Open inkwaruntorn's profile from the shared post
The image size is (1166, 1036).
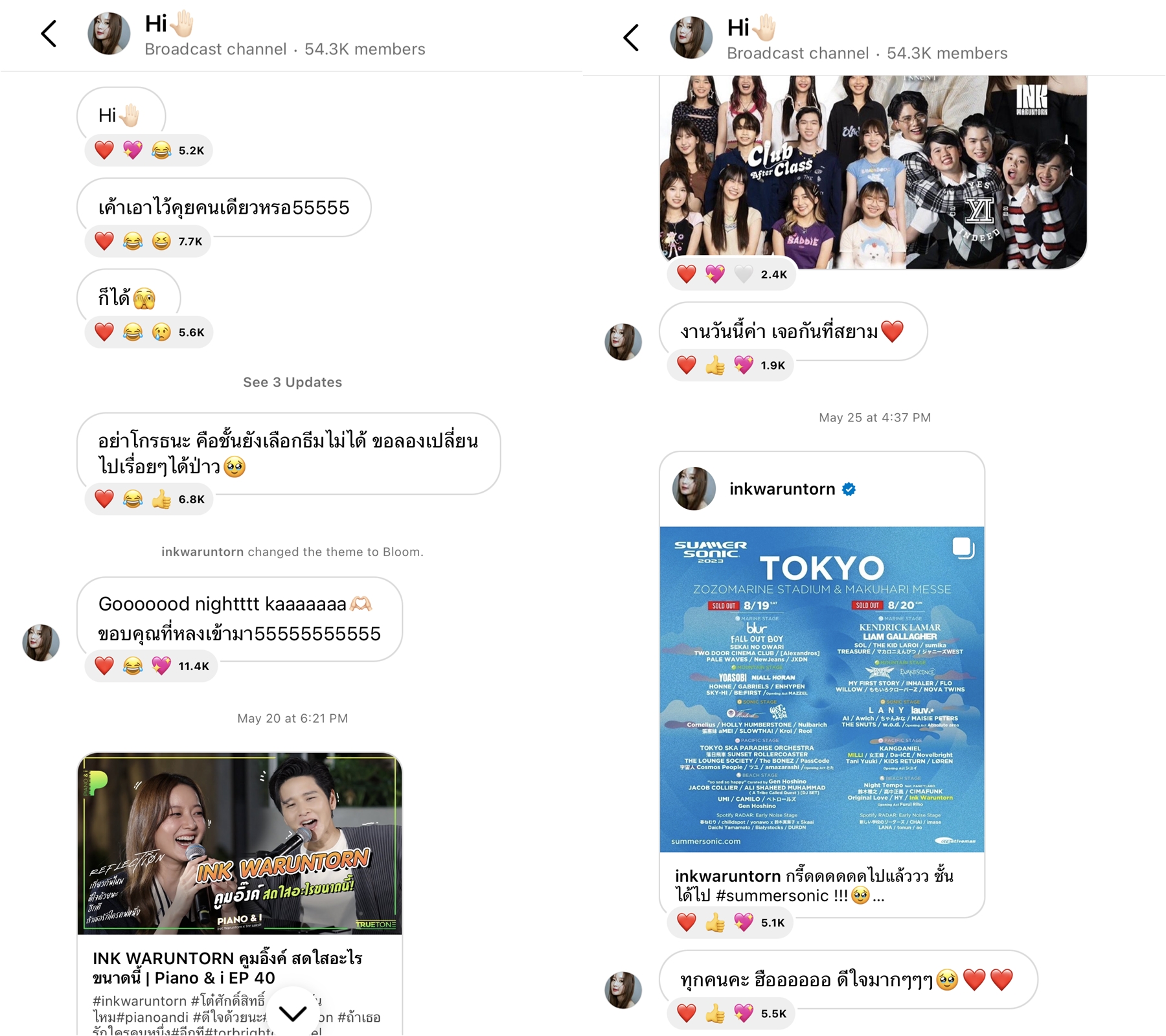coord(782,490)
